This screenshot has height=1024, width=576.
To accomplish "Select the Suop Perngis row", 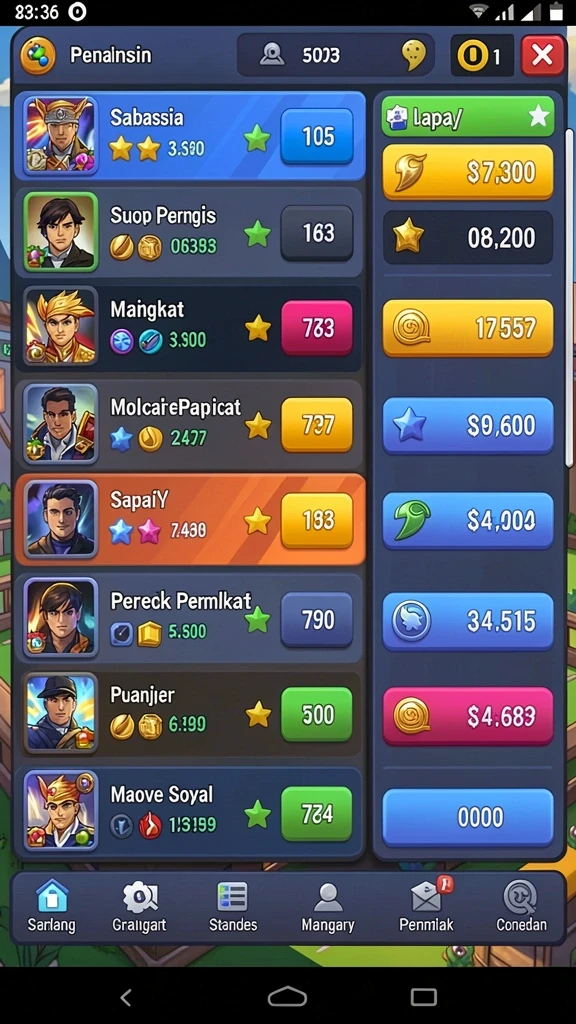I will pyautogui.click(x=189, y=232).
